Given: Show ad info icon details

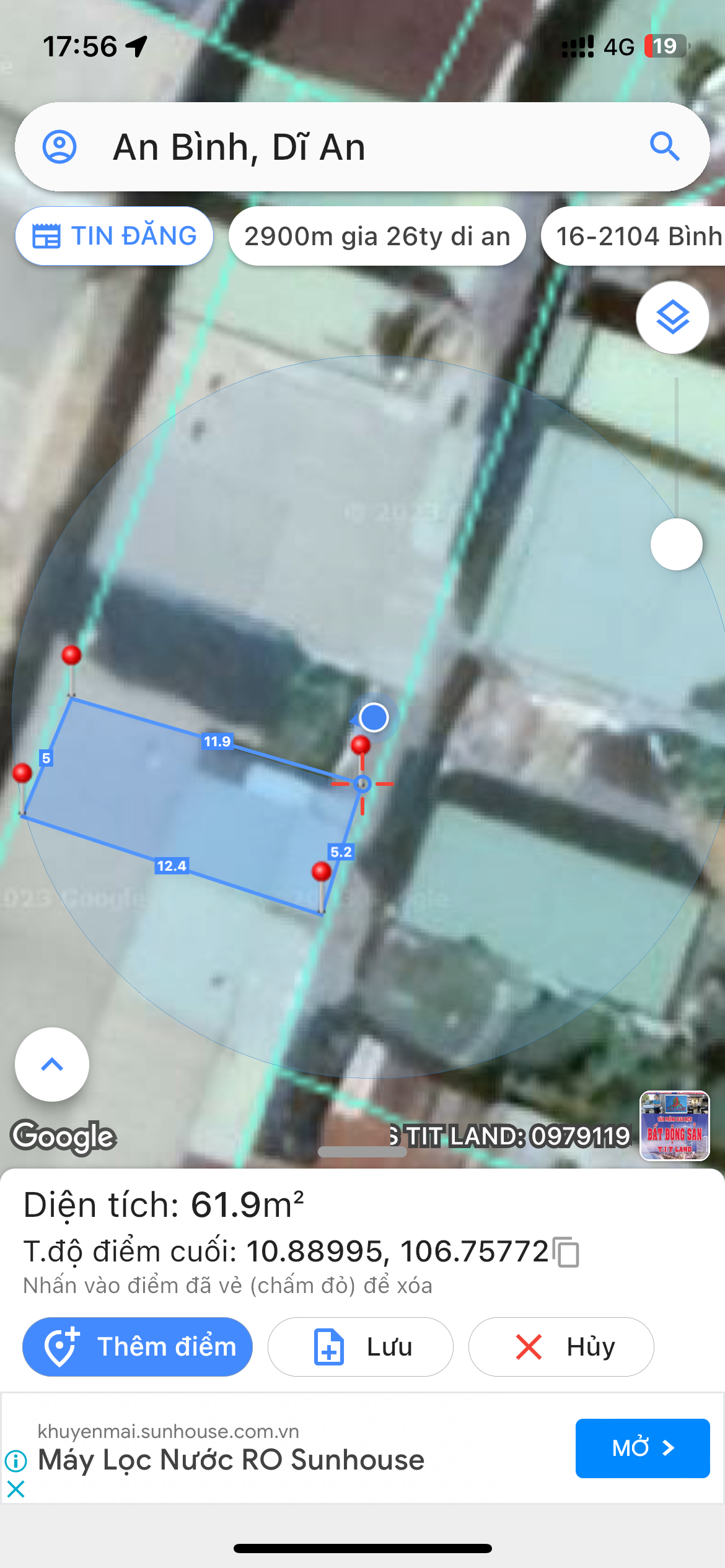Looking at the screenshot, I should pos(15,1461).
